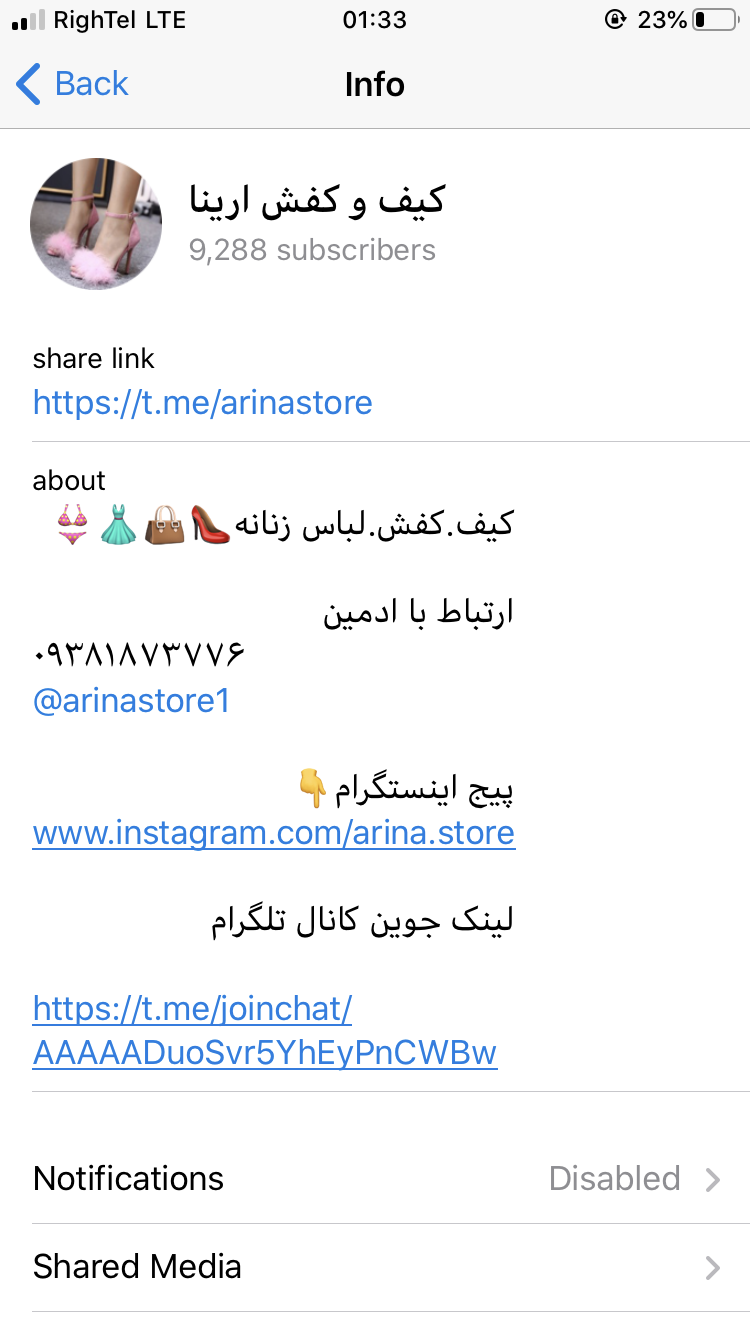Image resolution: width=750 pixels, height=1334 pixels.
Task: Open the @arinastore1 admin username
Action: pos(132,701)
